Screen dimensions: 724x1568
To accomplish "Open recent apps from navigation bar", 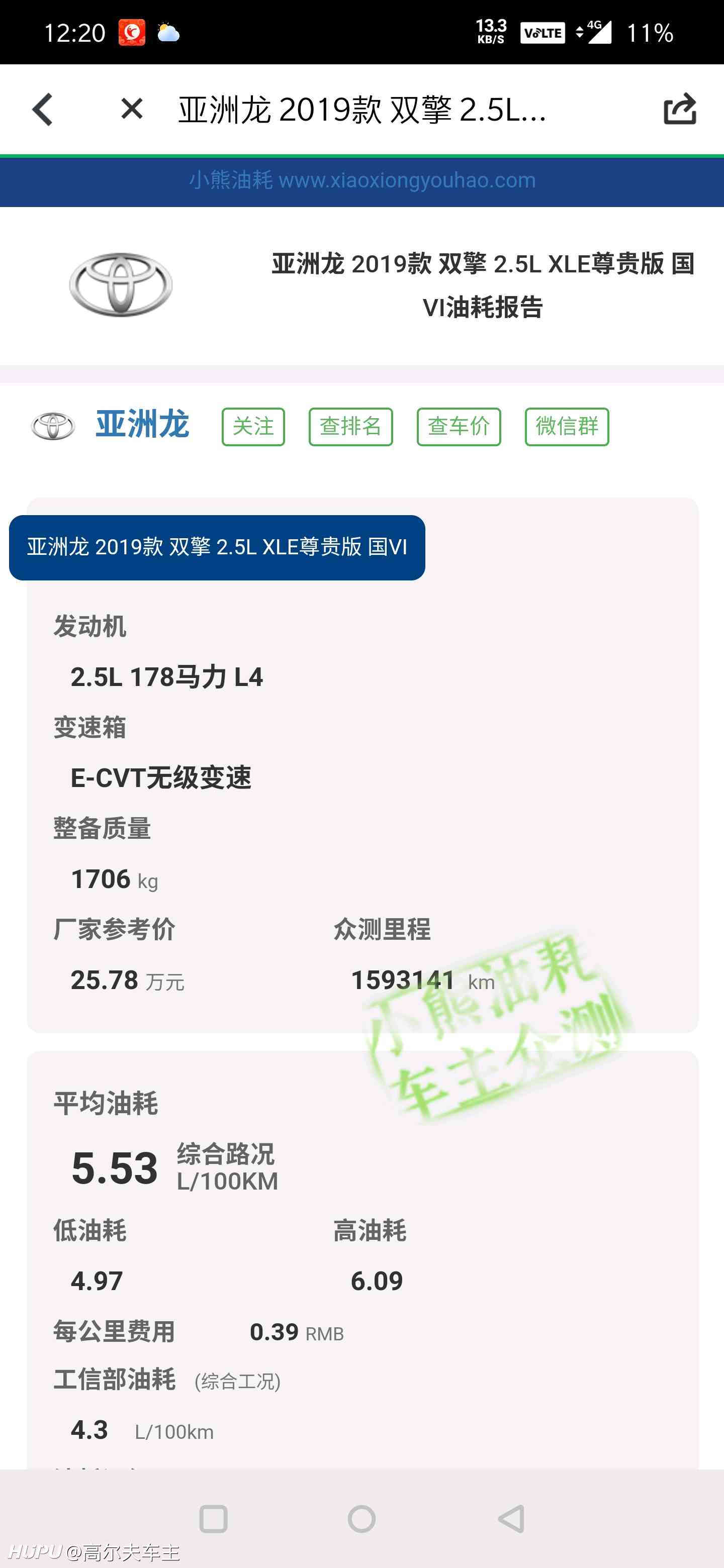I will [213, 1519].
